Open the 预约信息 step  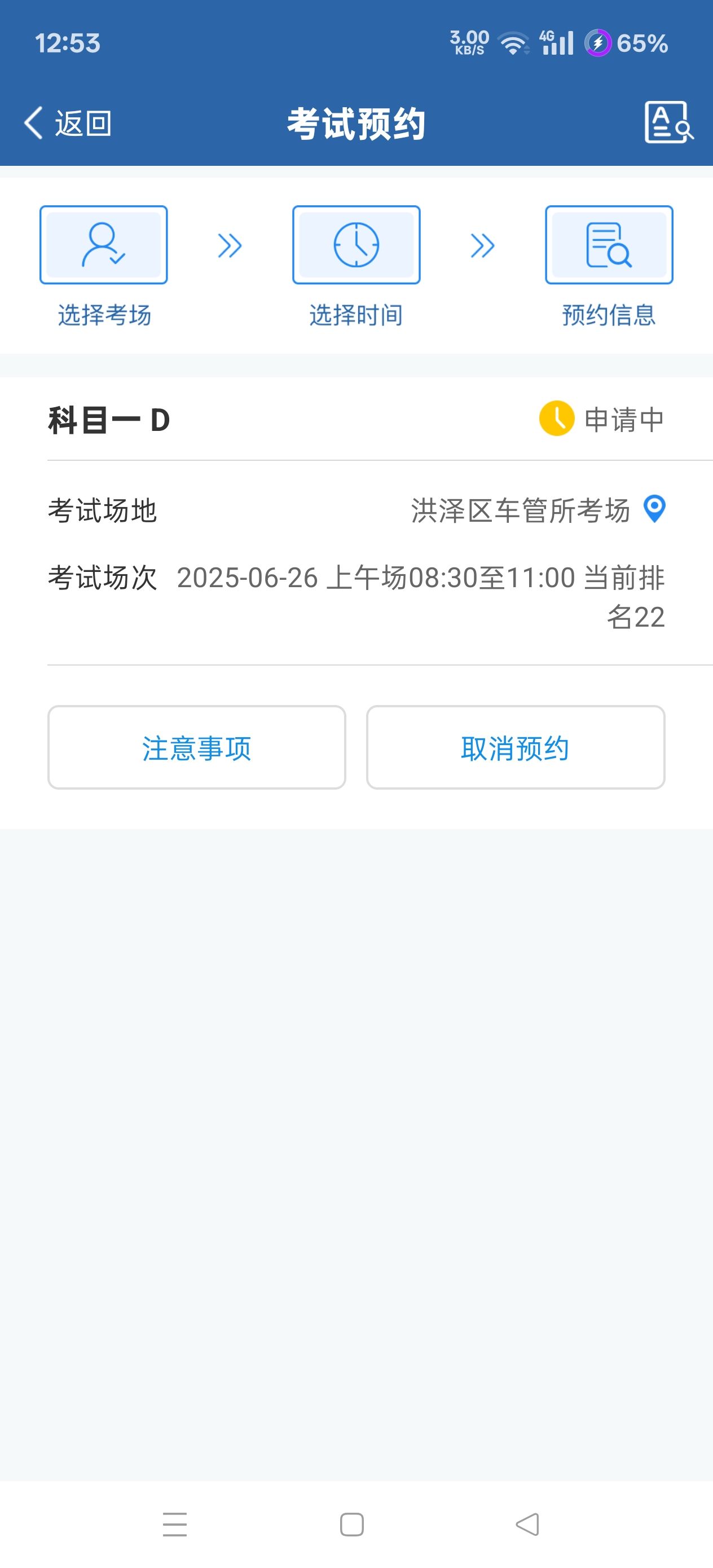tap(609, 267)
